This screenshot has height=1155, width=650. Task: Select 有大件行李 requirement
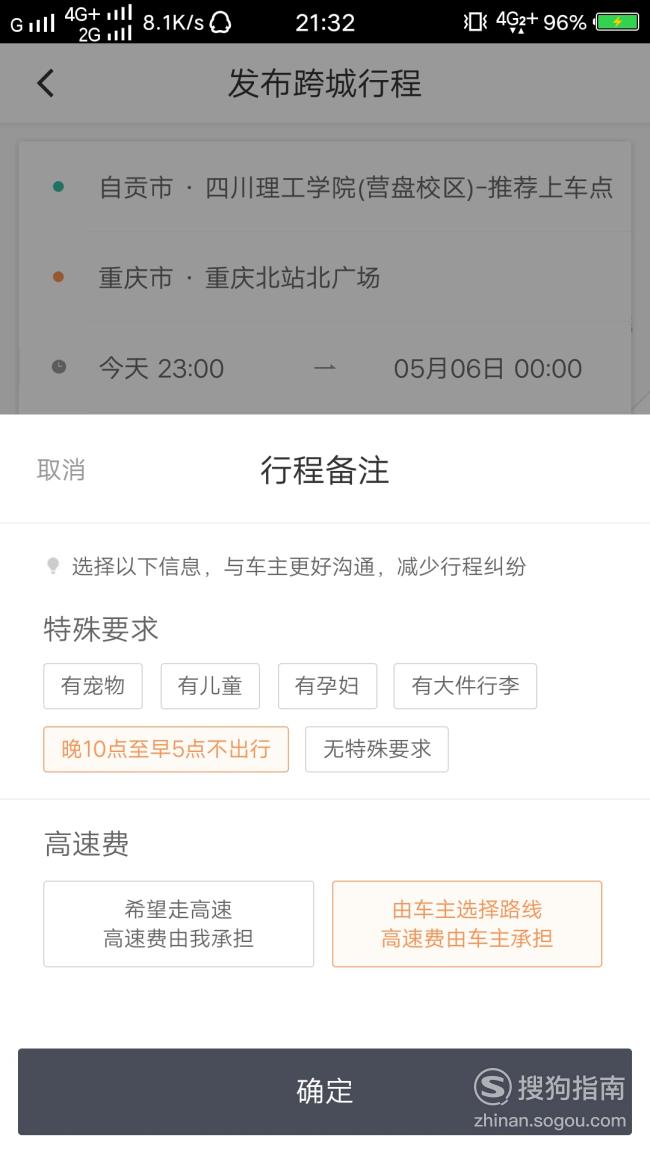click(x=465, y=686)
